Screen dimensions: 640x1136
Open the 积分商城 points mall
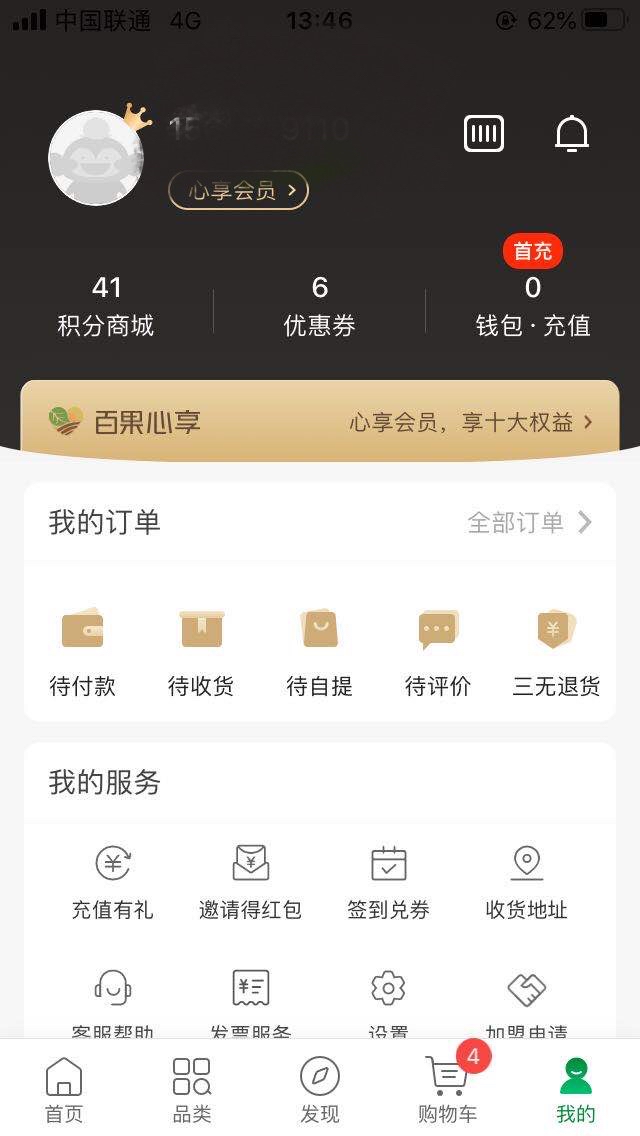click(x=106, y=306)
